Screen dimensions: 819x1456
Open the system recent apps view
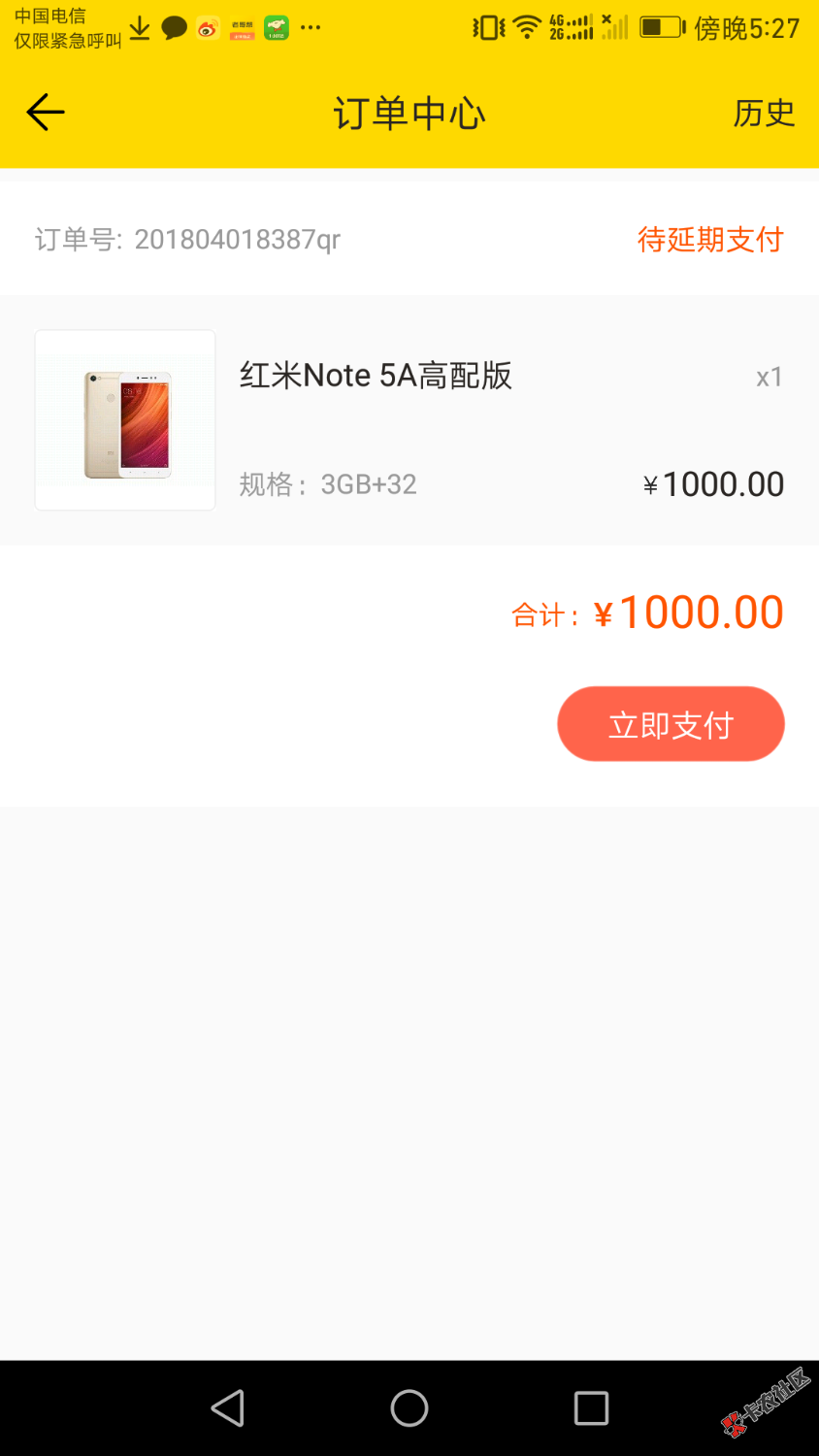click(x=591, y=1407)
